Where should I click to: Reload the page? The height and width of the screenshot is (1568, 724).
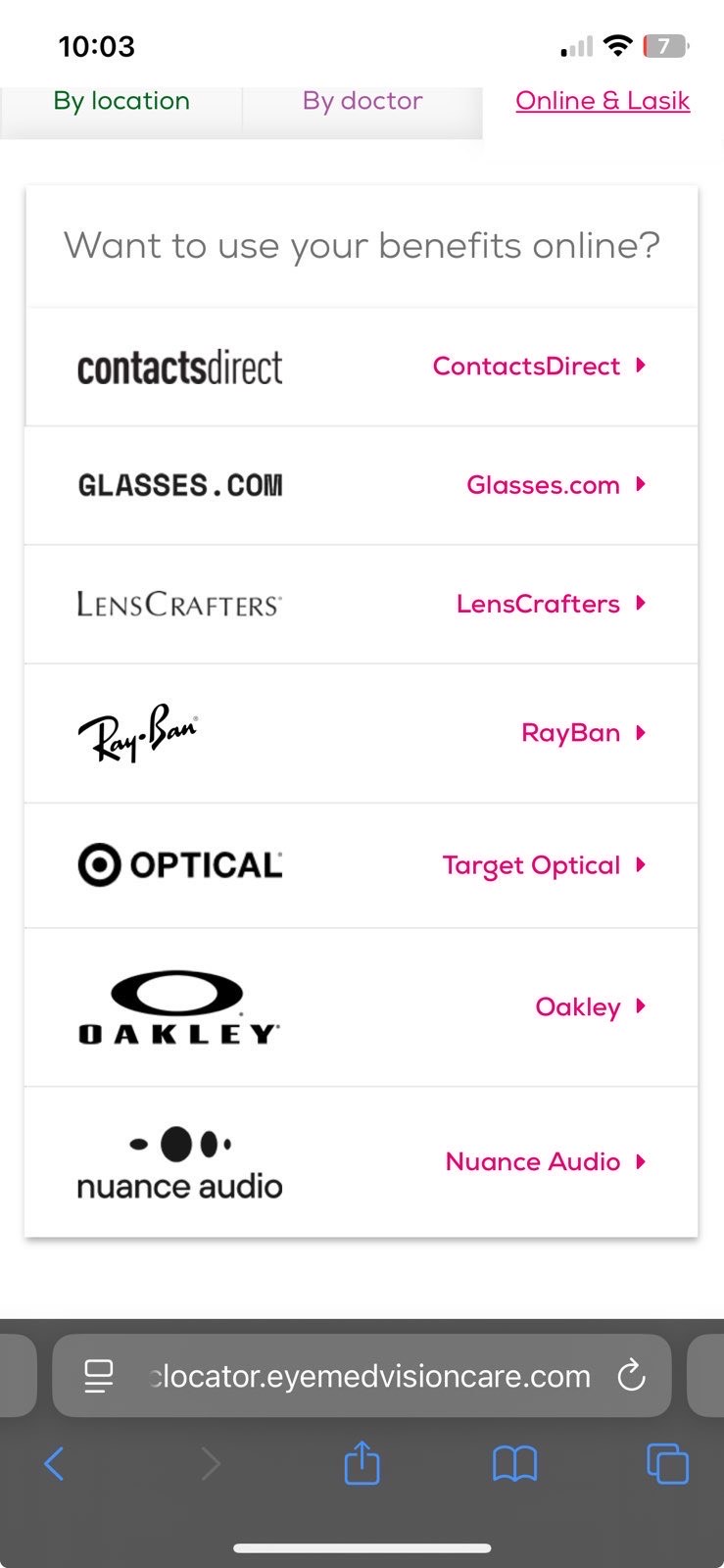(632, 1376)
